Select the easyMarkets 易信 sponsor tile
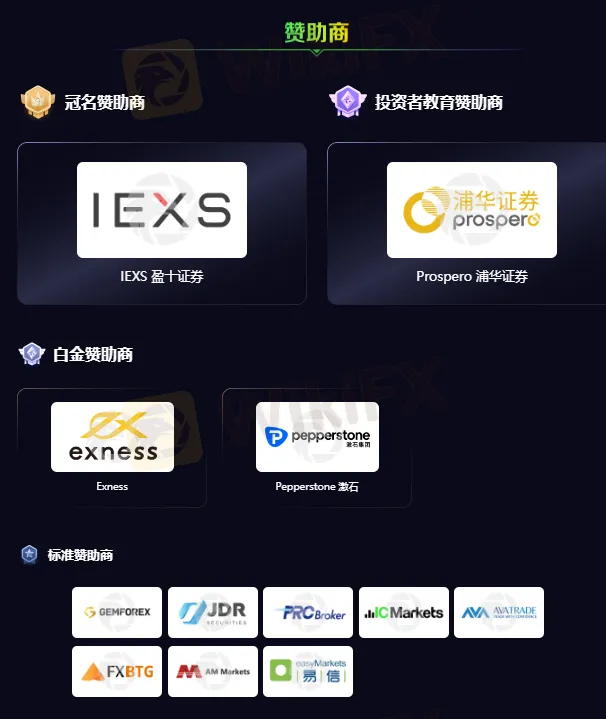The height and width of the screenshot is (719, 606). coord(308,671)
